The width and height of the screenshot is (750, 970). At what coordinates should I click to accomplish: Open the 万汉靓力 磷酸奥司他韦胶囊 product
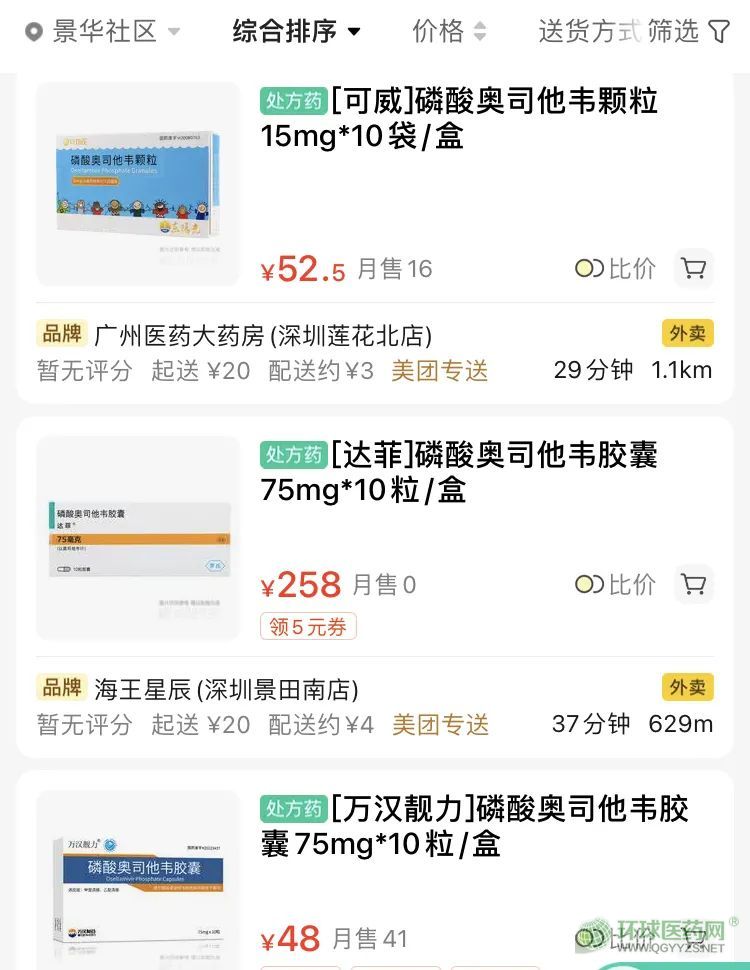coord(474,826)
